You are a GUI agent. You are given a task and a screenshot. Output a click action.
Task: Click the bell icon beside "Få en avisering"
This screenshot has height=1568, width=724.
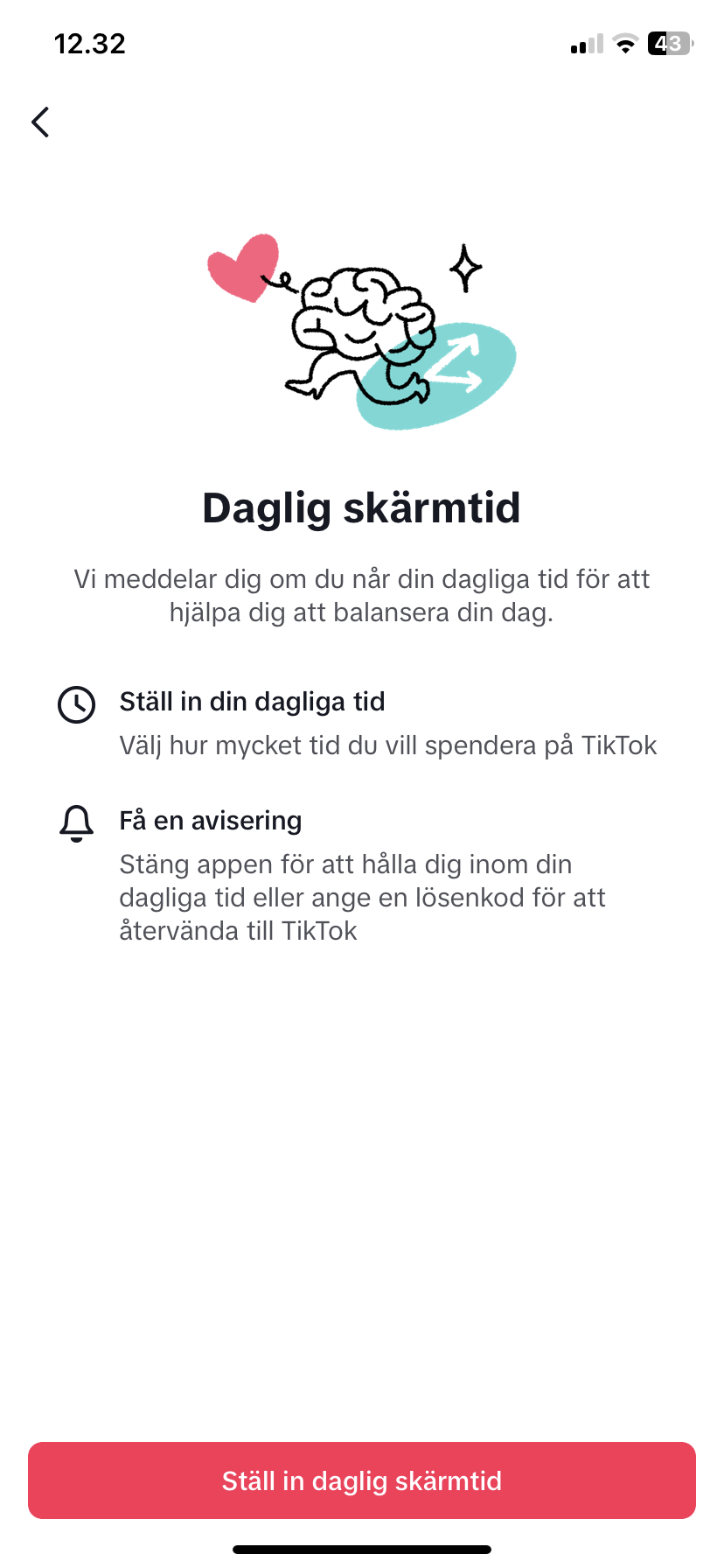point(76,823)
